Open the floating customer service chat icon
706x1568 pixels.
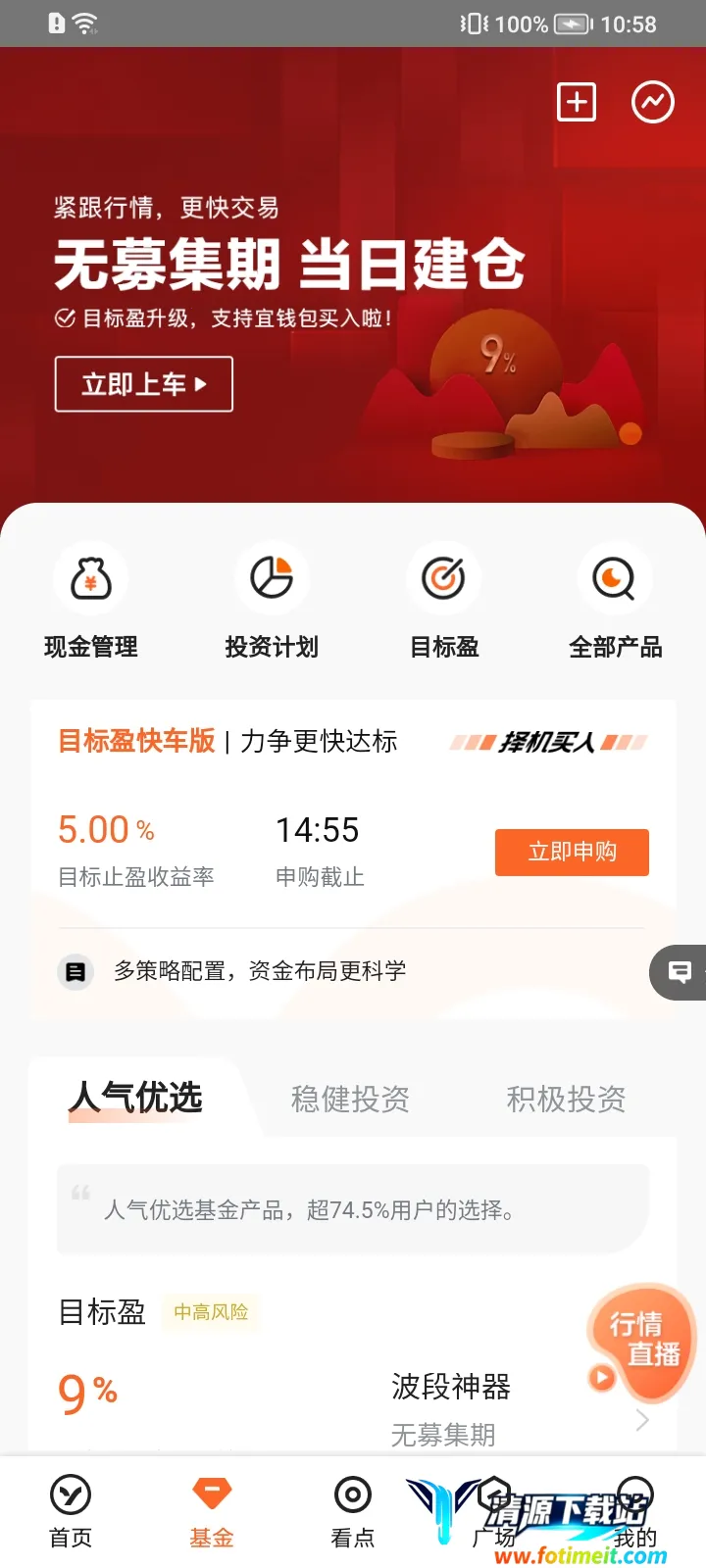pos(681,972)
